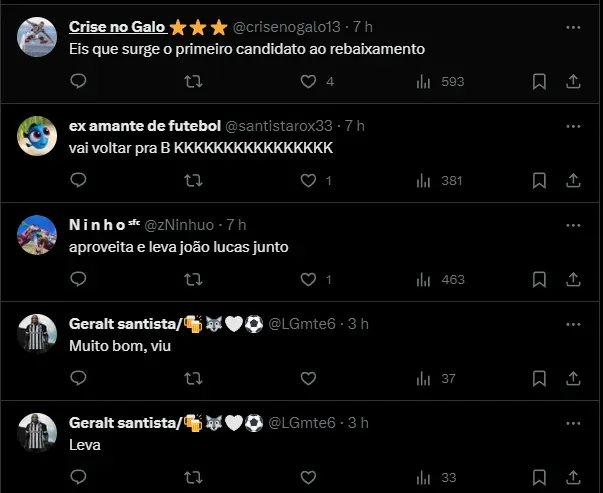Open ex amante de futebol's avatar
Image resolution: width=603 pixels, height=493 pixels.
37,135
